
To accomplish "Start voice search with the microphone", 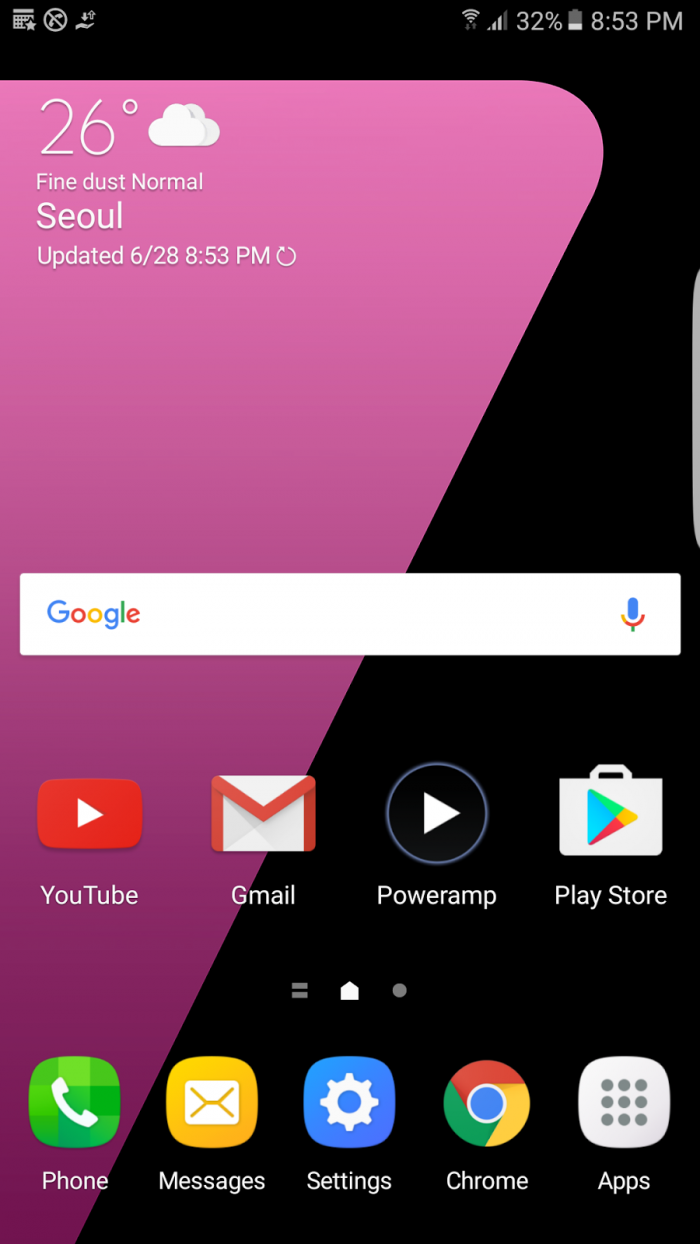I will pos(632,614).
